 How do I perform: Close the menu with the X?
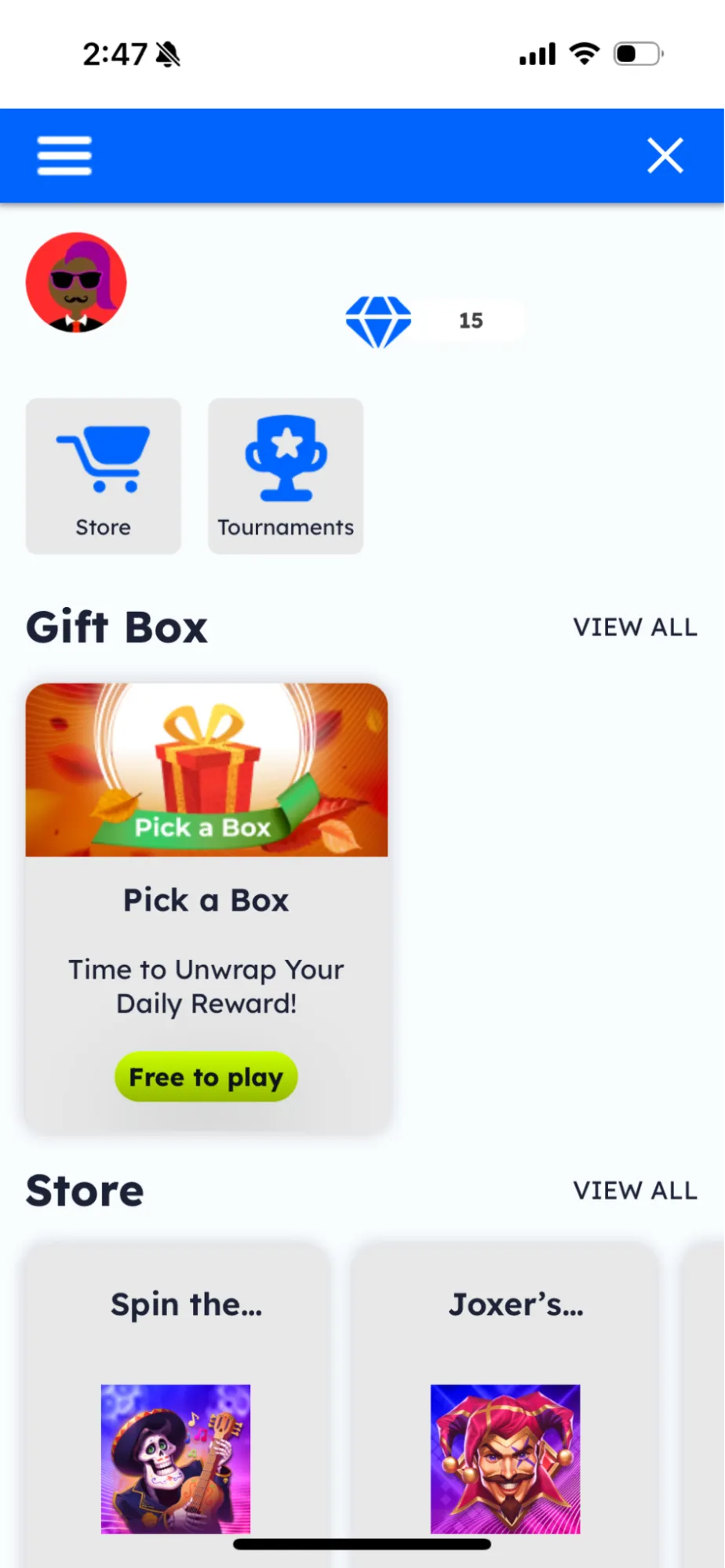pyautogui.click(x=665, y=155)
